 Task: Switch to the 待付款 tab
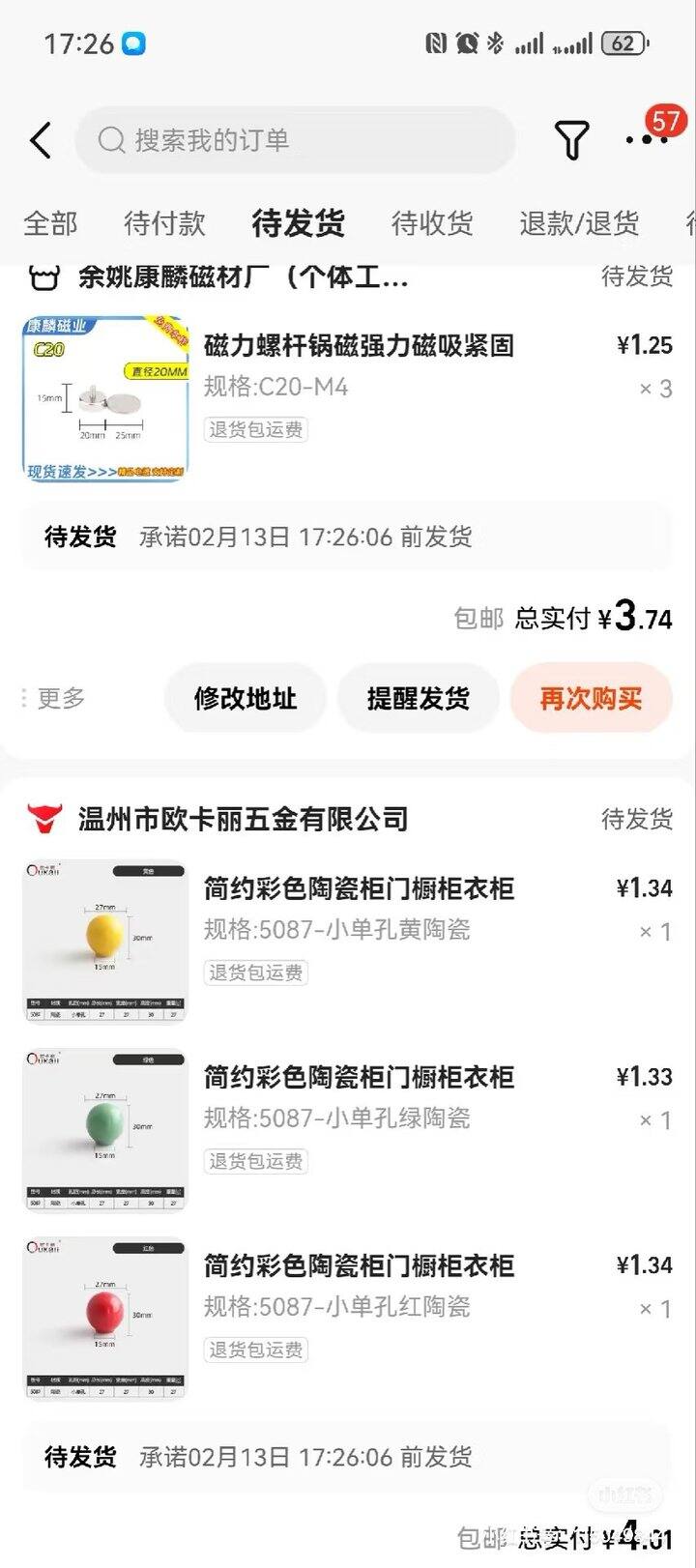pos(164,223)
